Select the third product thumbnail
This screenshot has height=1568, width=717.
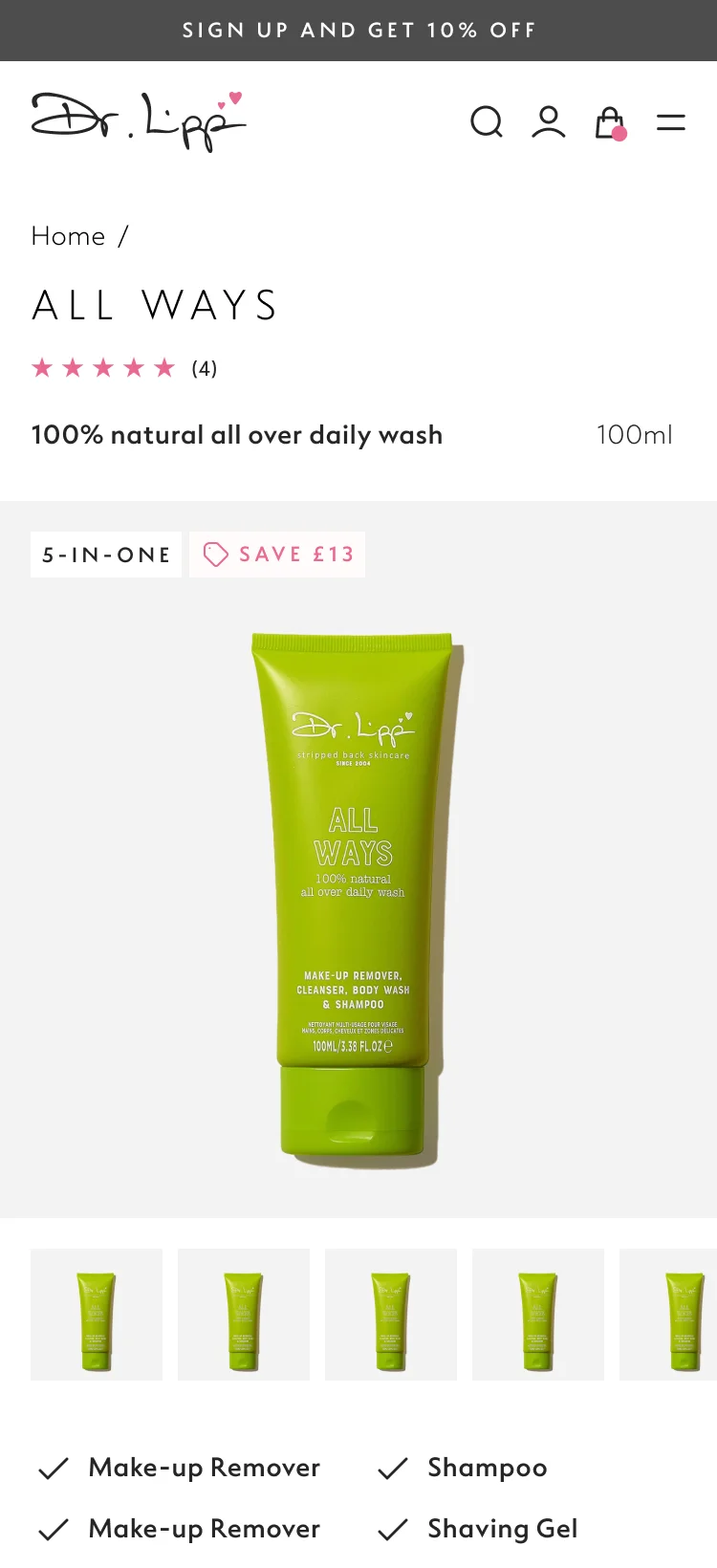[x=391, y=1315]
